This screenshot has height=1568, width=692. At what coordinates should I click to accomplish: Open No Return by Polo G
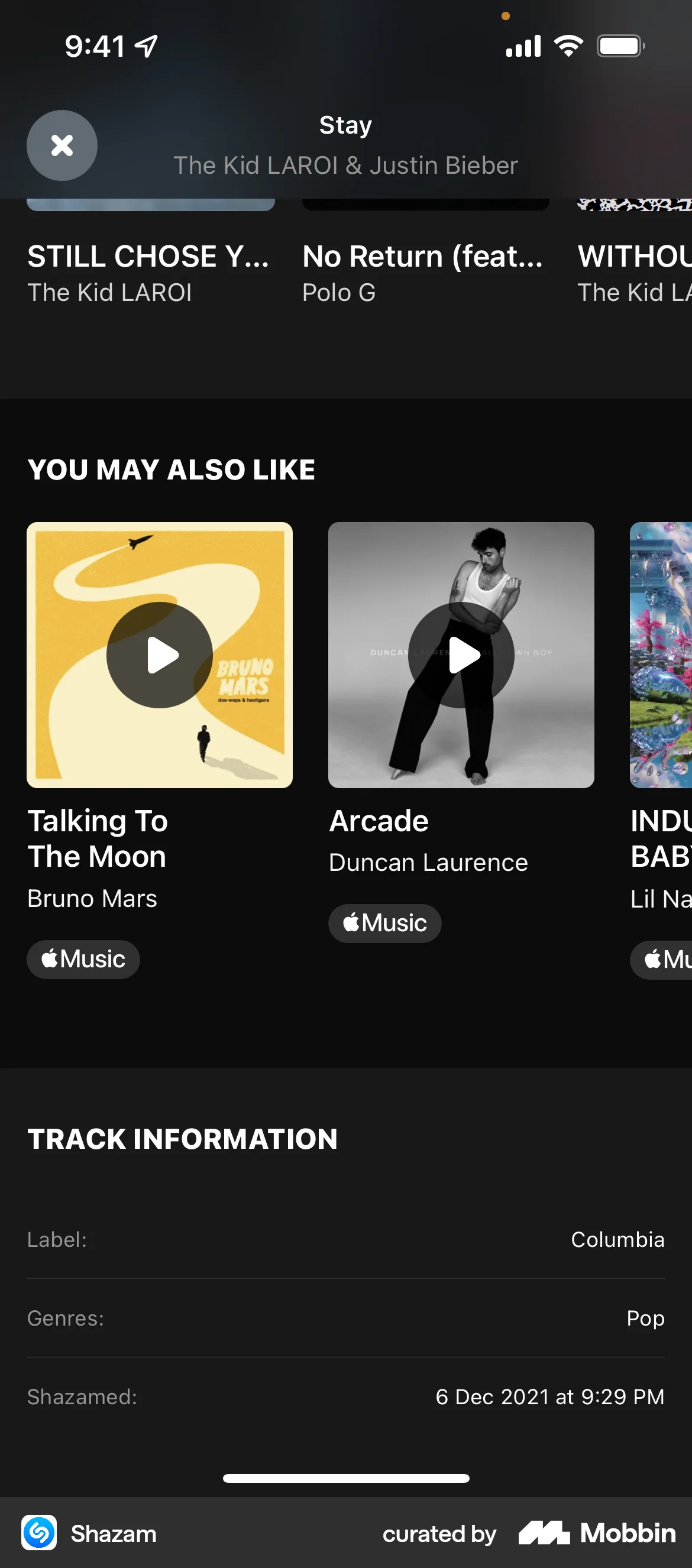[x=423, y=255]
